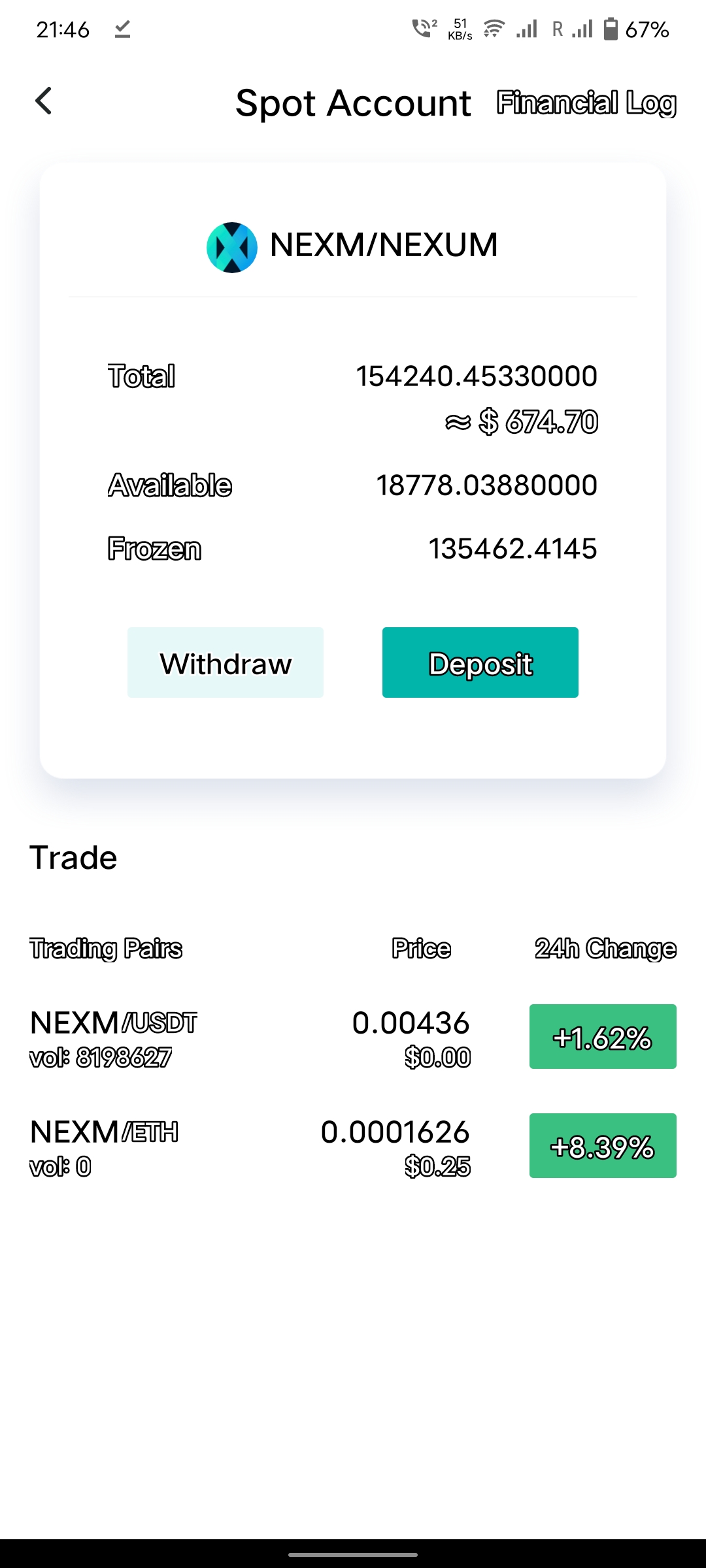
Task: Open the Financial Log
Action: click(x=586, y=103)
